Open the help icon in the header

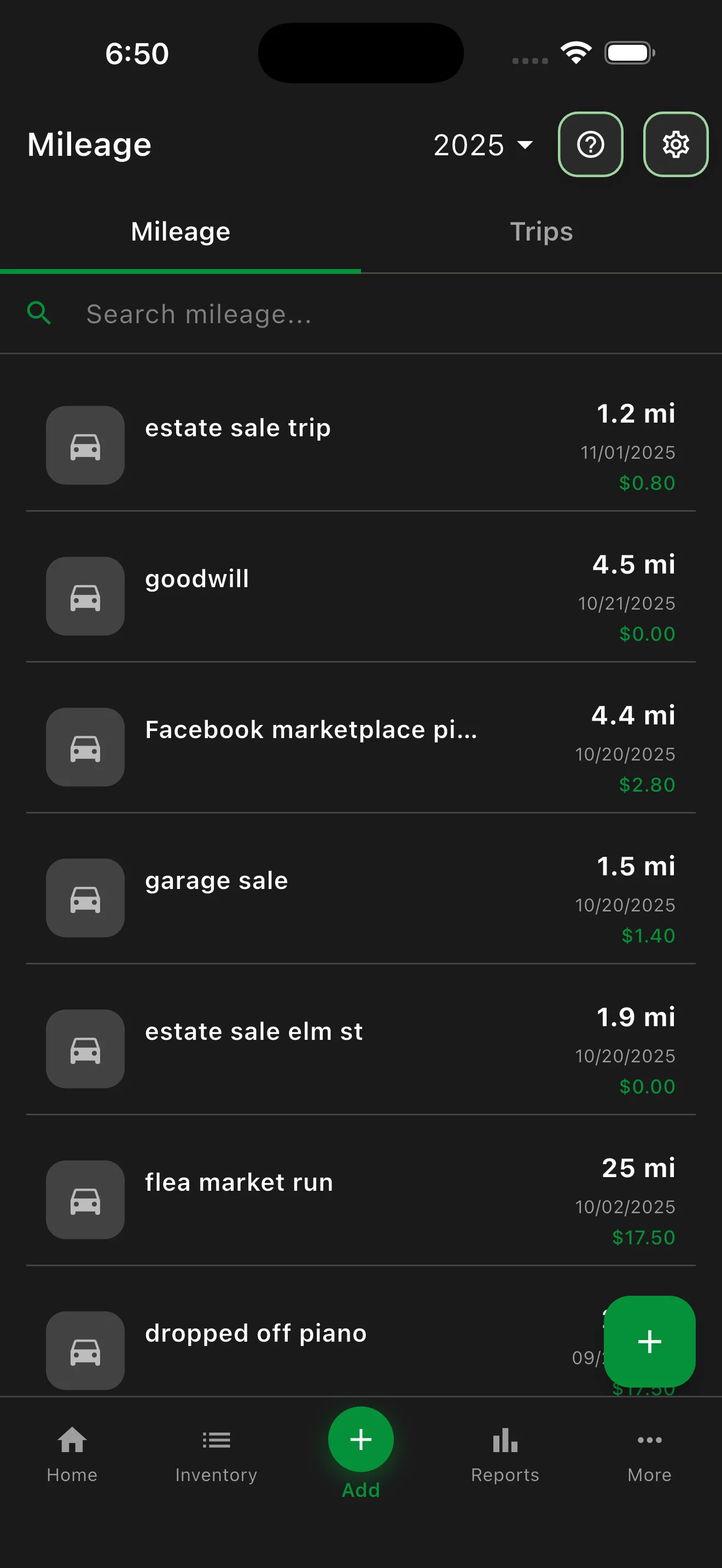(x=591, y=144)
